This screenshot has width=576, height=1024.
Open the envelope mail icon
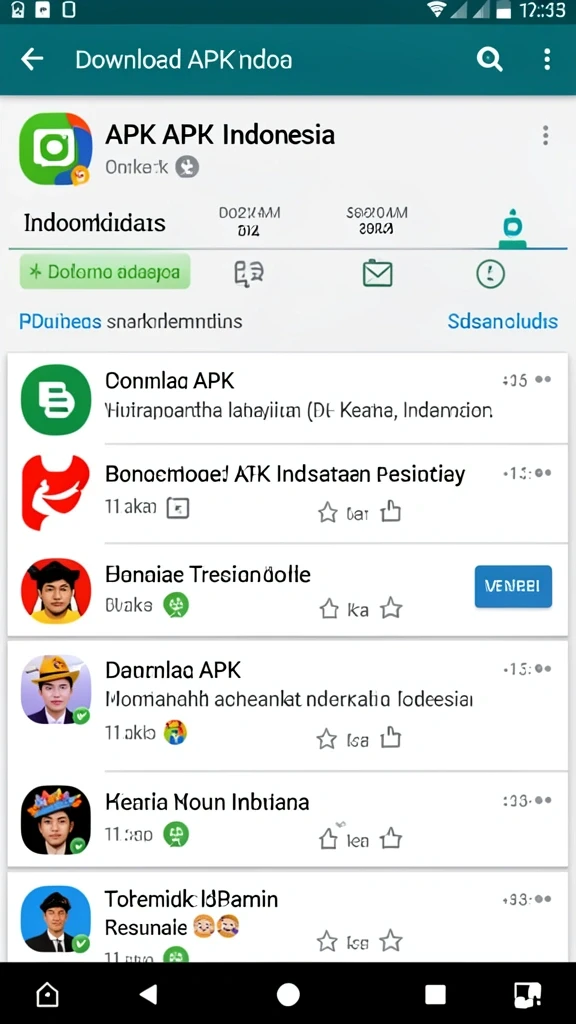[377, 273]
